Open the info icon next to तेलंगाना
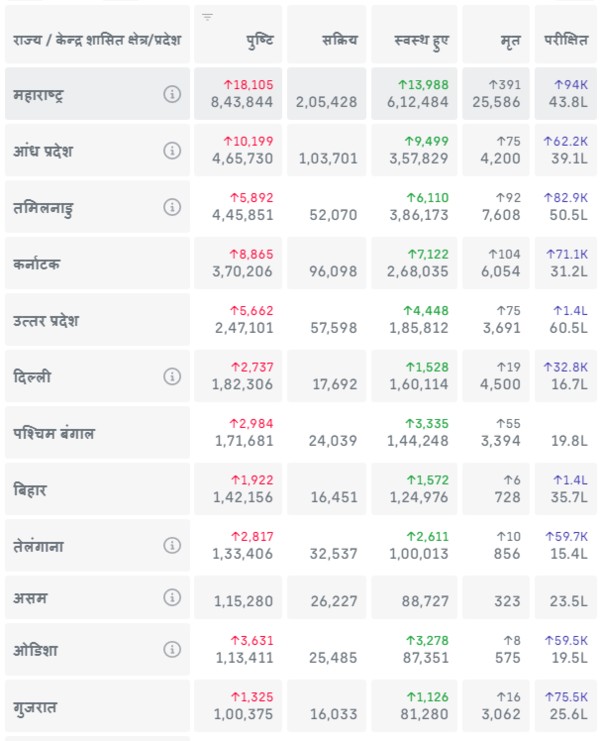The width and height of the screenshot is (600, 741). pyautogui.click(x=172, y=545)
